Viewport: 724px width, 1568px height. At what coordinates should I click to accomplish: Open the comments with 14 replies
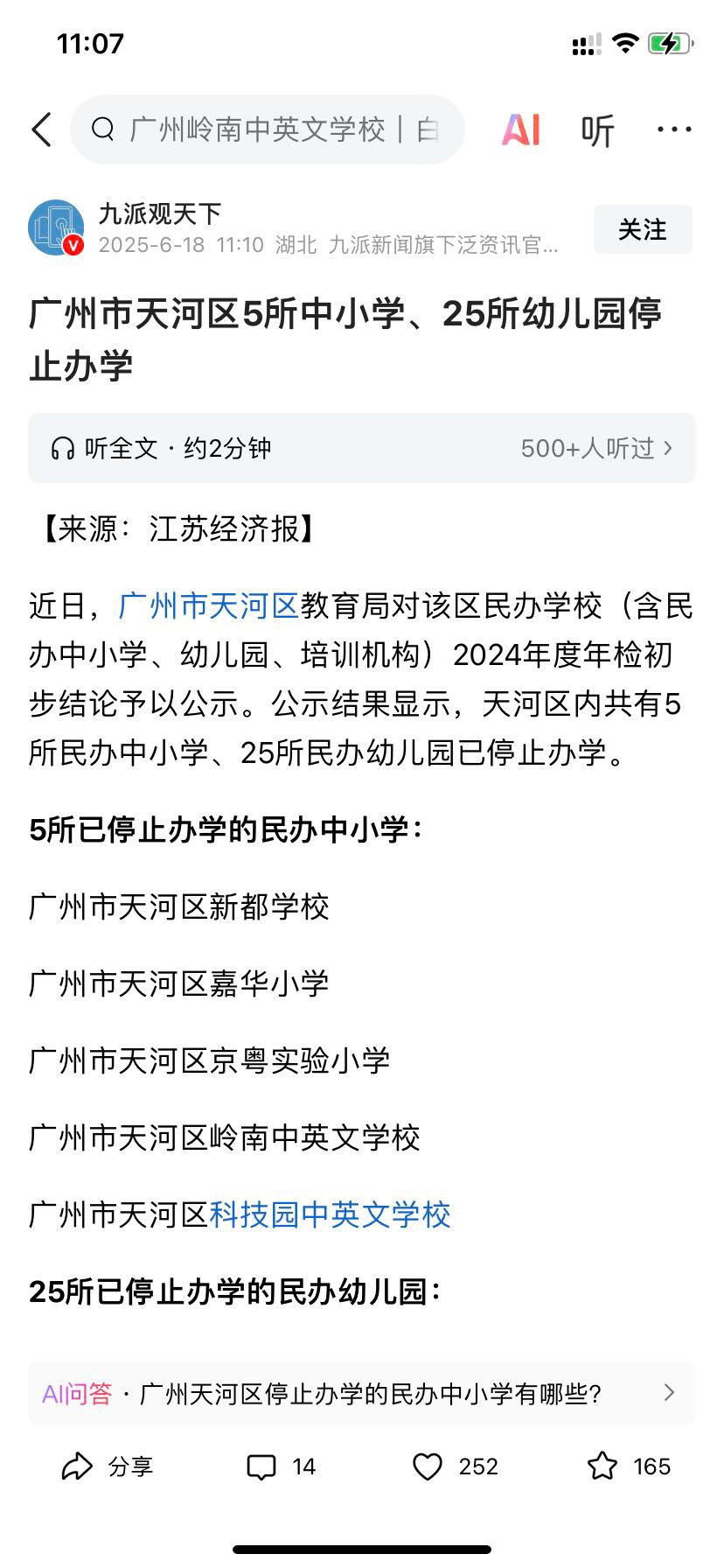(x=281, y=1466)
